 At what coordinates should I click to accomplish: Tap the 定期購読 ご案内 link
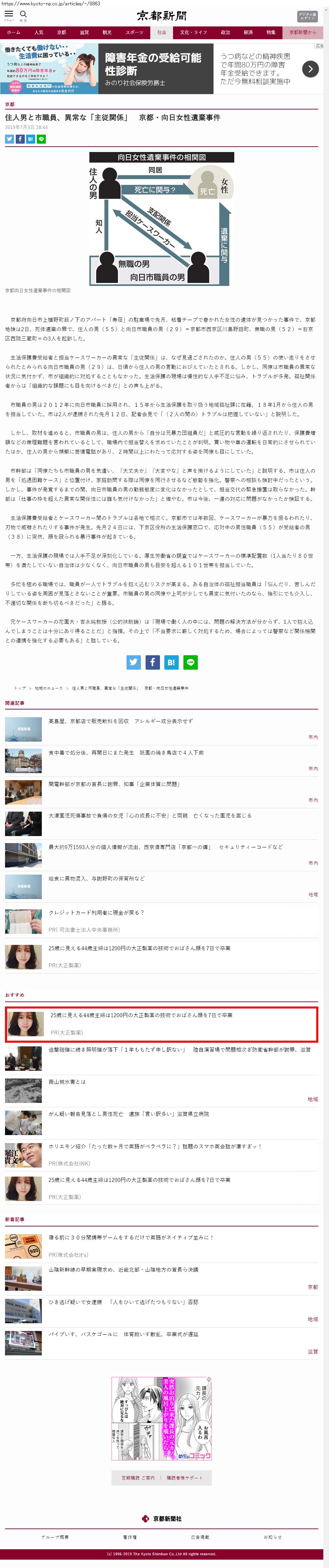click(138, 1477)
